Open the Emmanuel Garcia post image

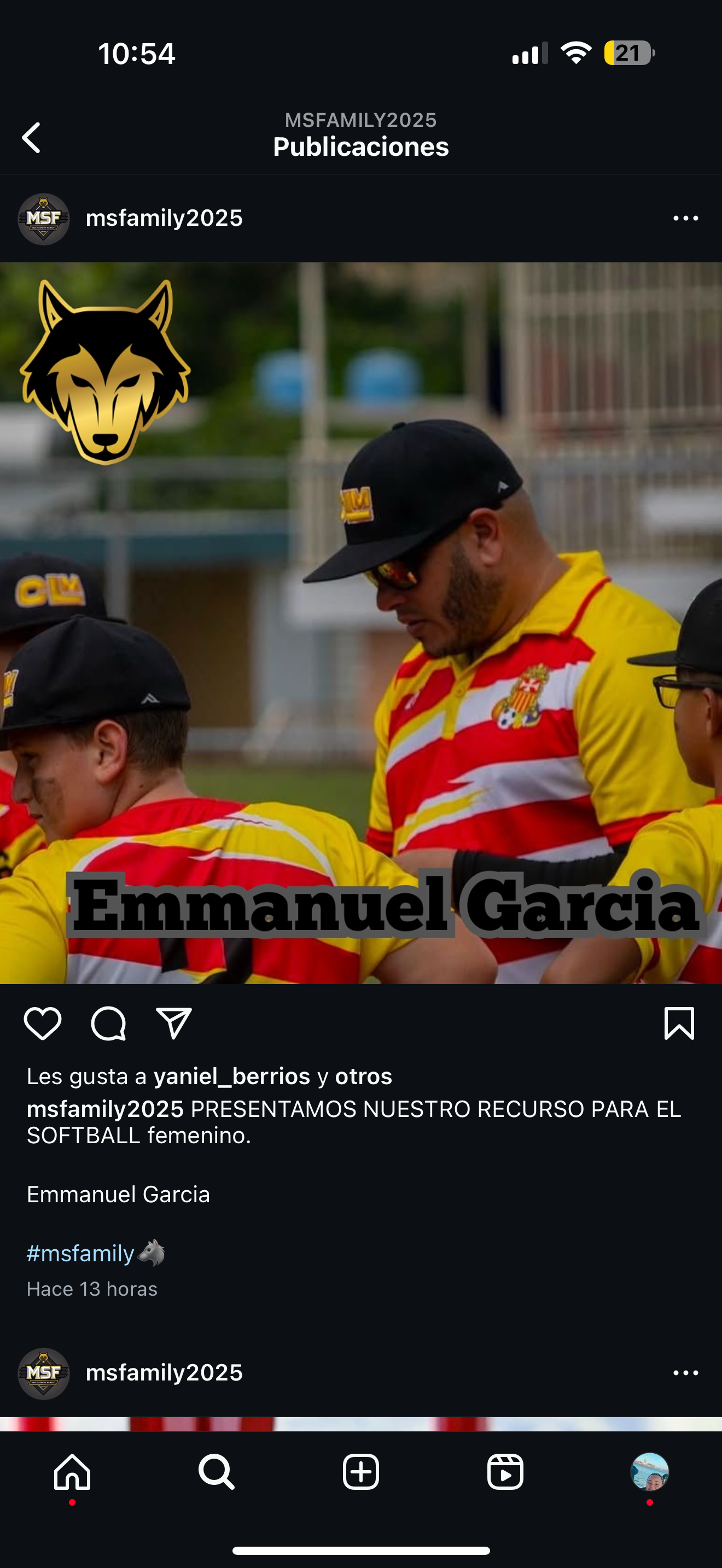361,623
